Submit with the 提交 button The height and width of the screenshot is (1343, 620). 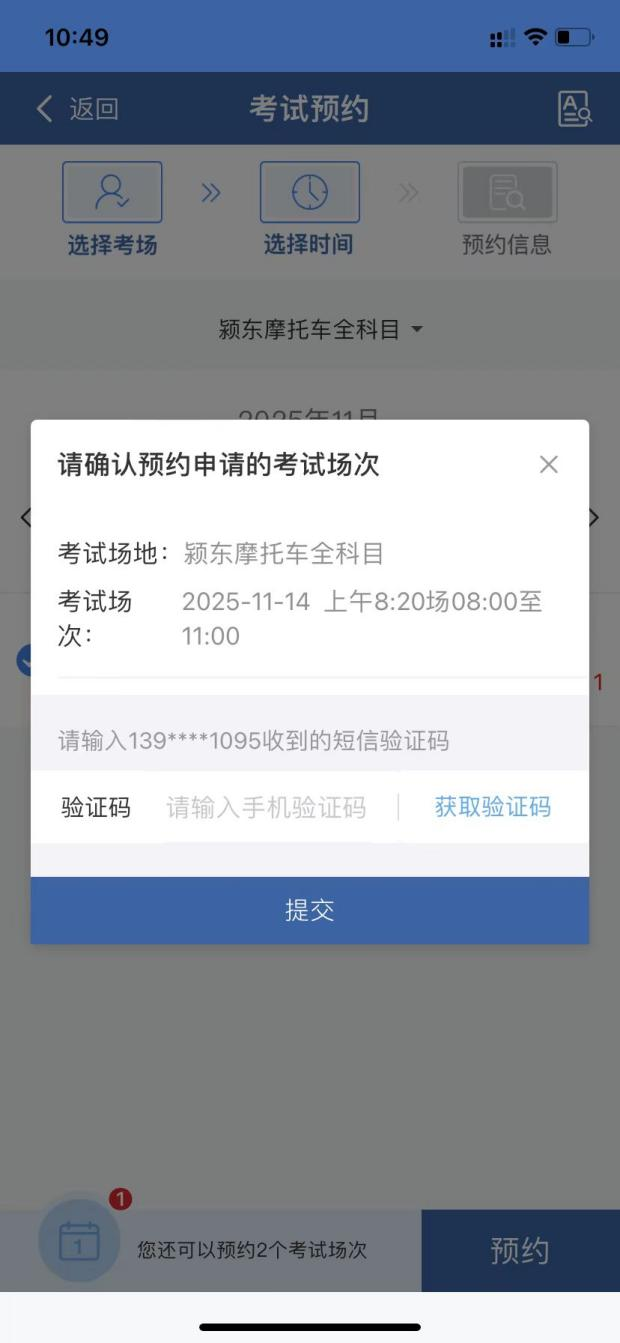click(x=309, y=910)
